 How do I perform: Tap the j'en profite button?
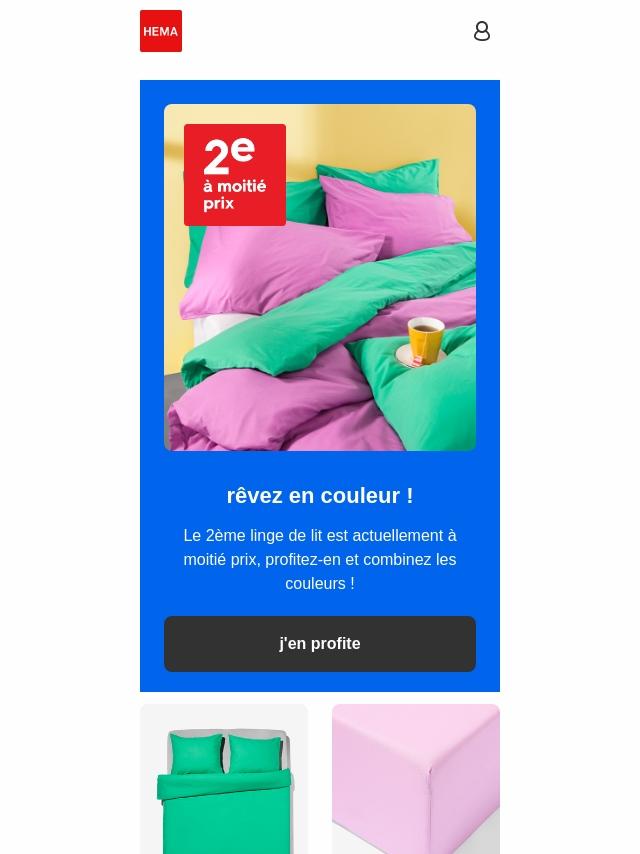[x=319, y=643]
